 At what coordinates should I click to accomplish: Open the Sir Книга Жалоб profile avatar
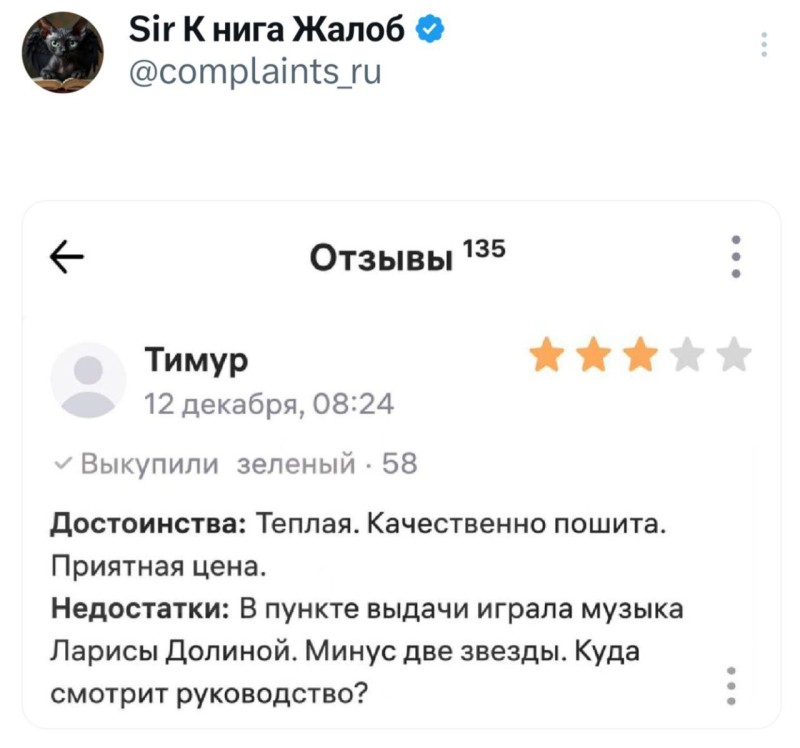(62, 53)
